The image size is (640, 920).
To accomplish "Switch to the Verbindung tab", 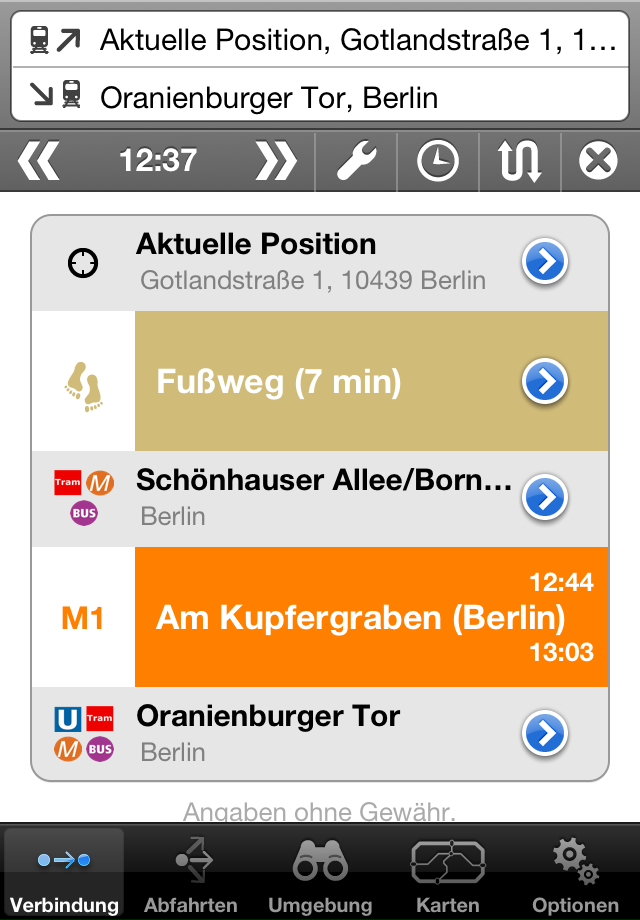I will [x=64, y=872].
